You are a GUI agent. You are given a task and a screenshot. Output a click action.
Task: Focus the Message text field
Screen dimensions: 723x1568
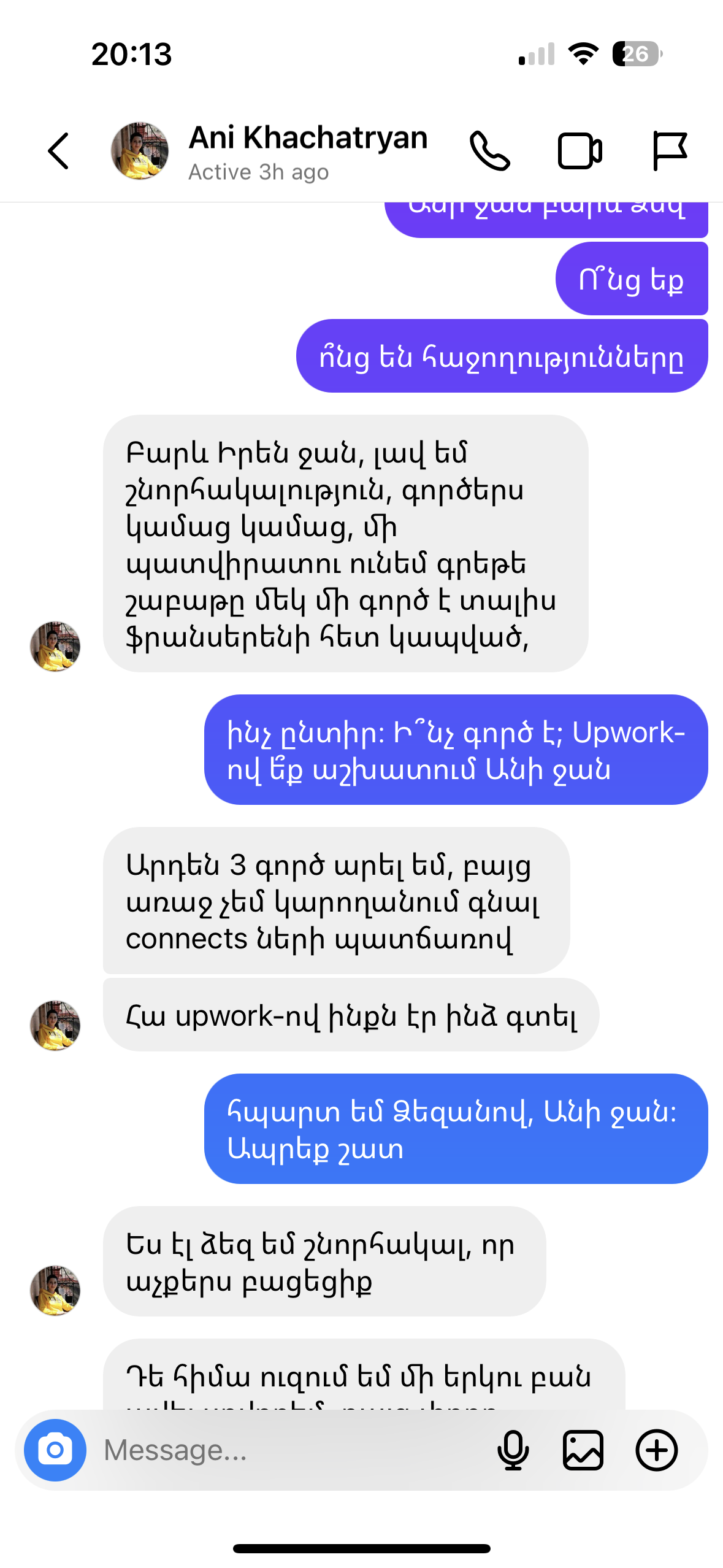(x=288, y=1450)
